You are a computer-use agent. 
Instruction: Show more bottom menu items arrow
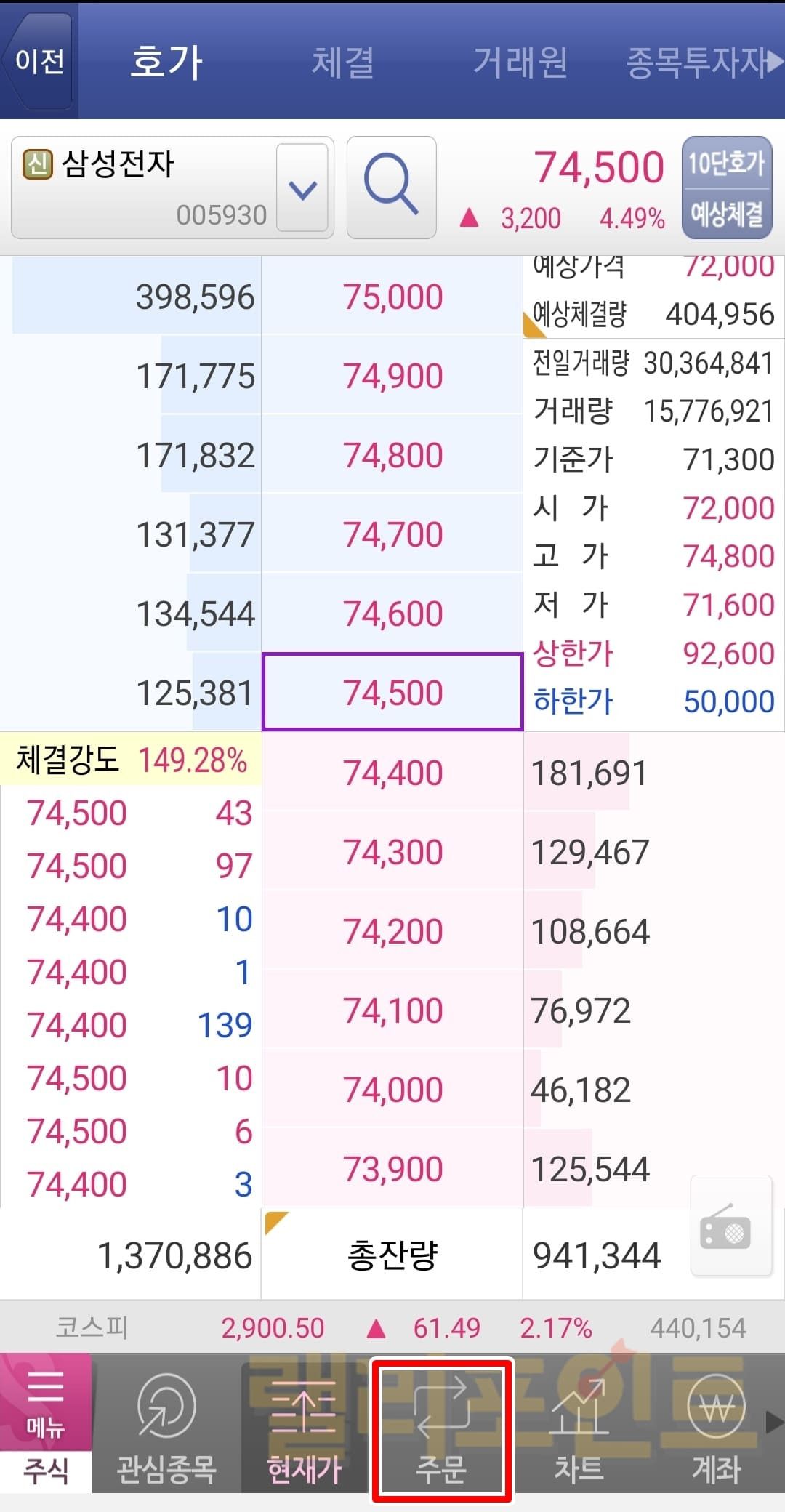pos(775,1423)
